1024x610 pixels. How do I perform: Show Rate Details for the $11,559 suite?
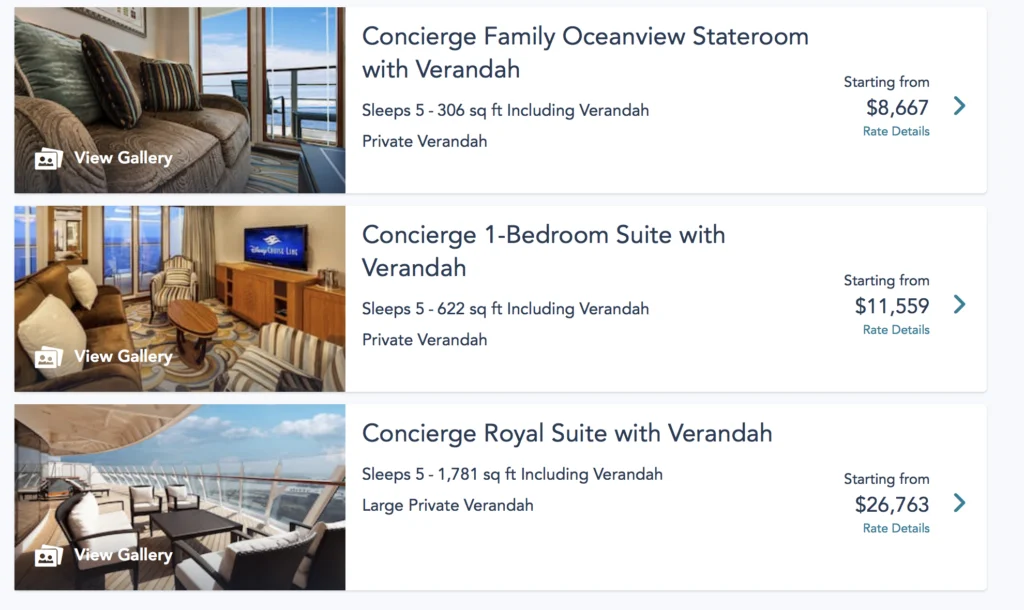pyautogui.click(x=896, y=330)
